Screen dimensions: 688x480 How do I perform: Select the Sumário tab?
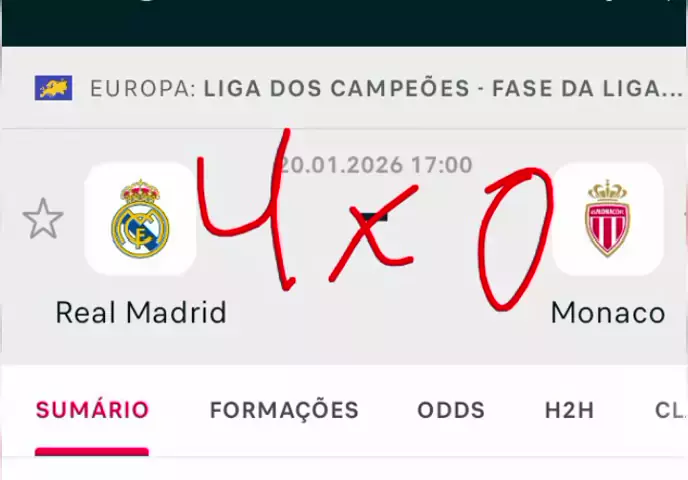pos(92,410)
